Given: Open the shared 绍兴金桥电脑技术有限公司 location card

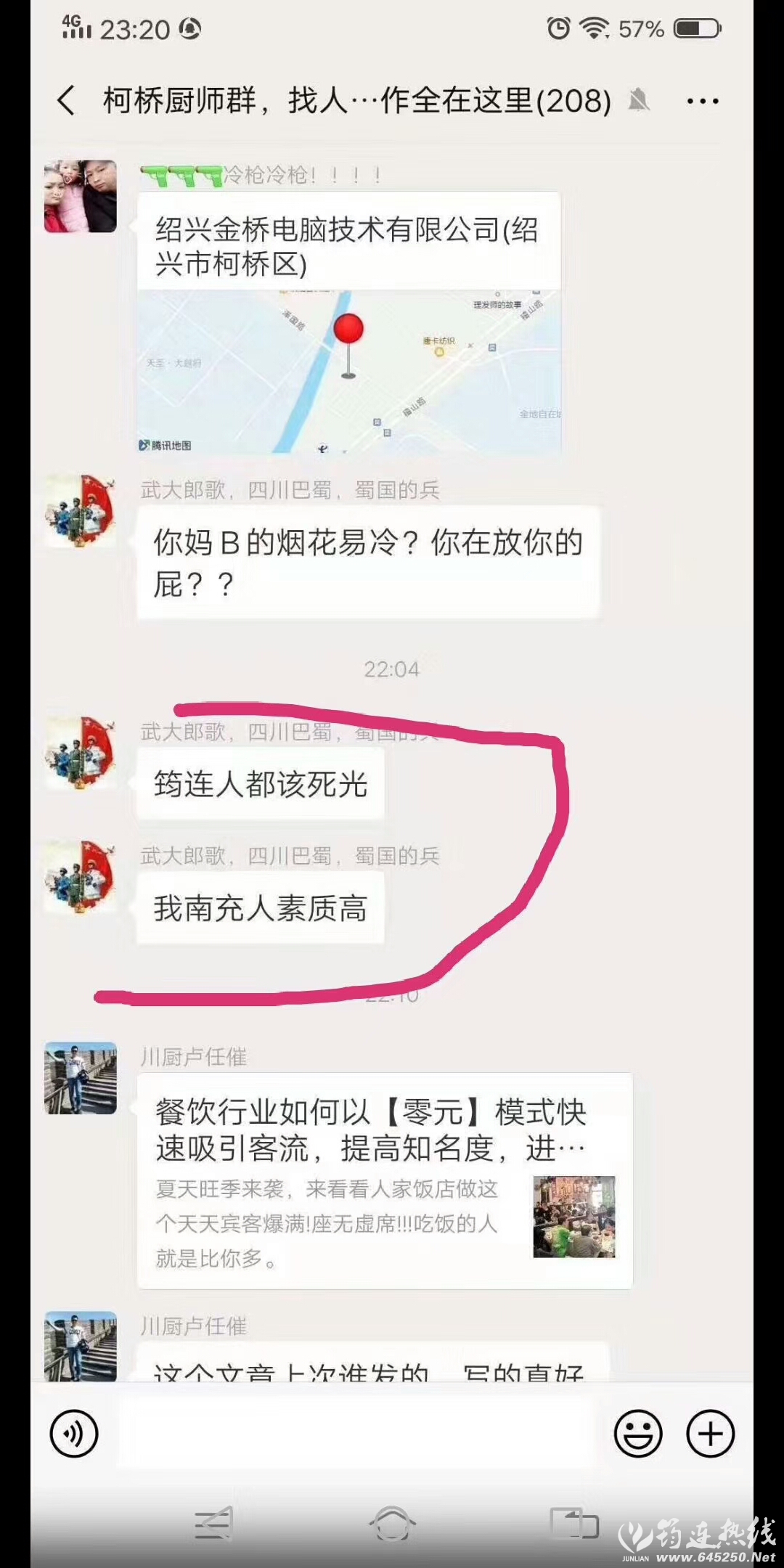Looking at the screenshot, I should click(348, 323).
